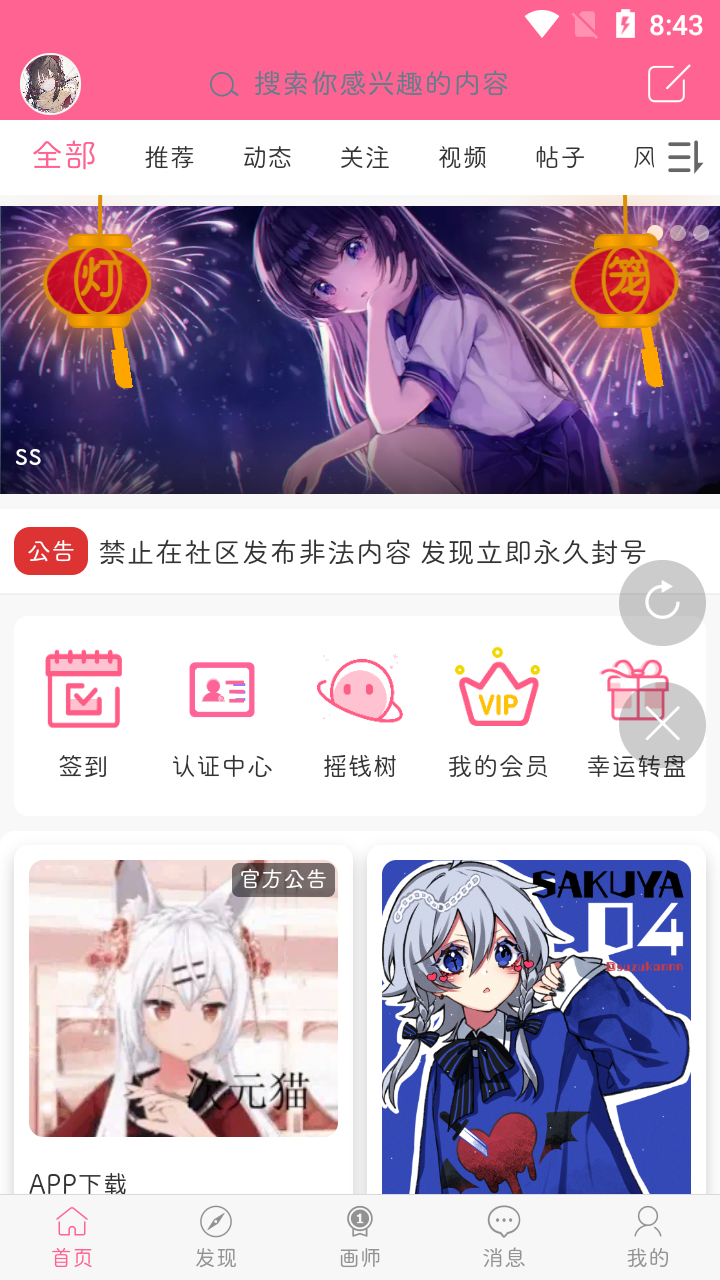
Task: Dismiss the floating button with the X
Action: pyautogui.click(x=662, y=725)
